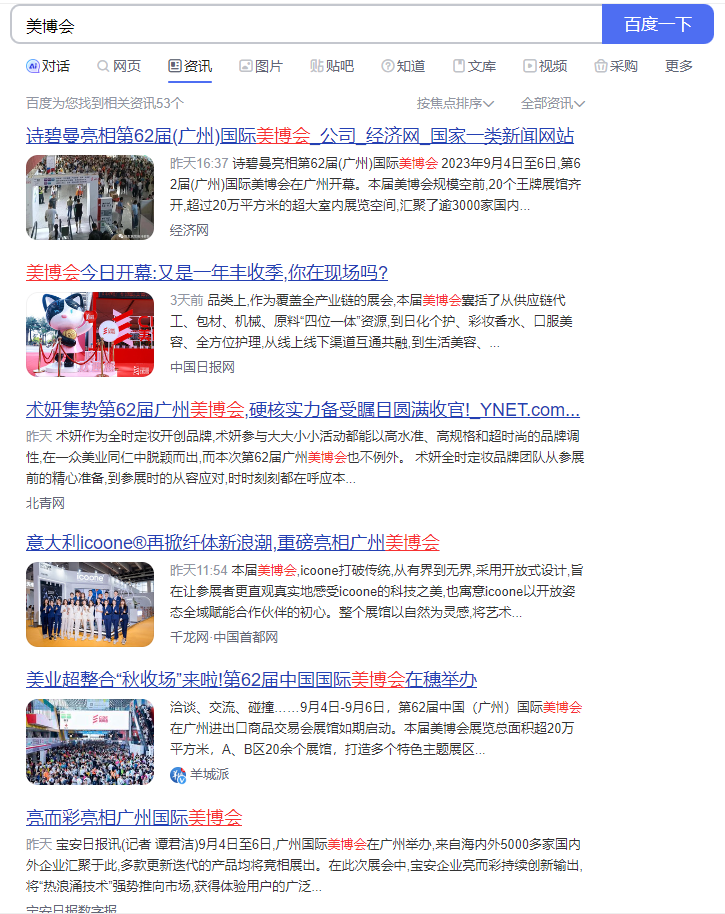Open the 美业超整合“秋收场”来啦 article
This screenshot has height=914, width=725.
tap(251, 680)
